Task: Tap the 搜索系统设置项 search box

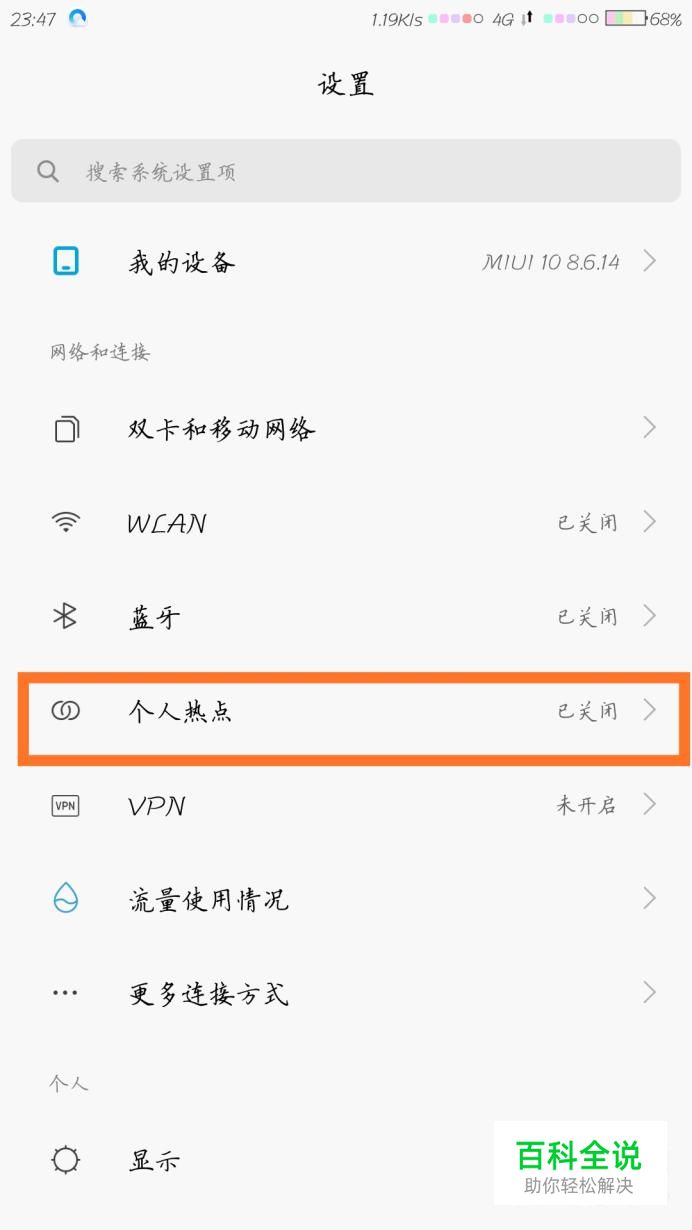Action: 345,171
